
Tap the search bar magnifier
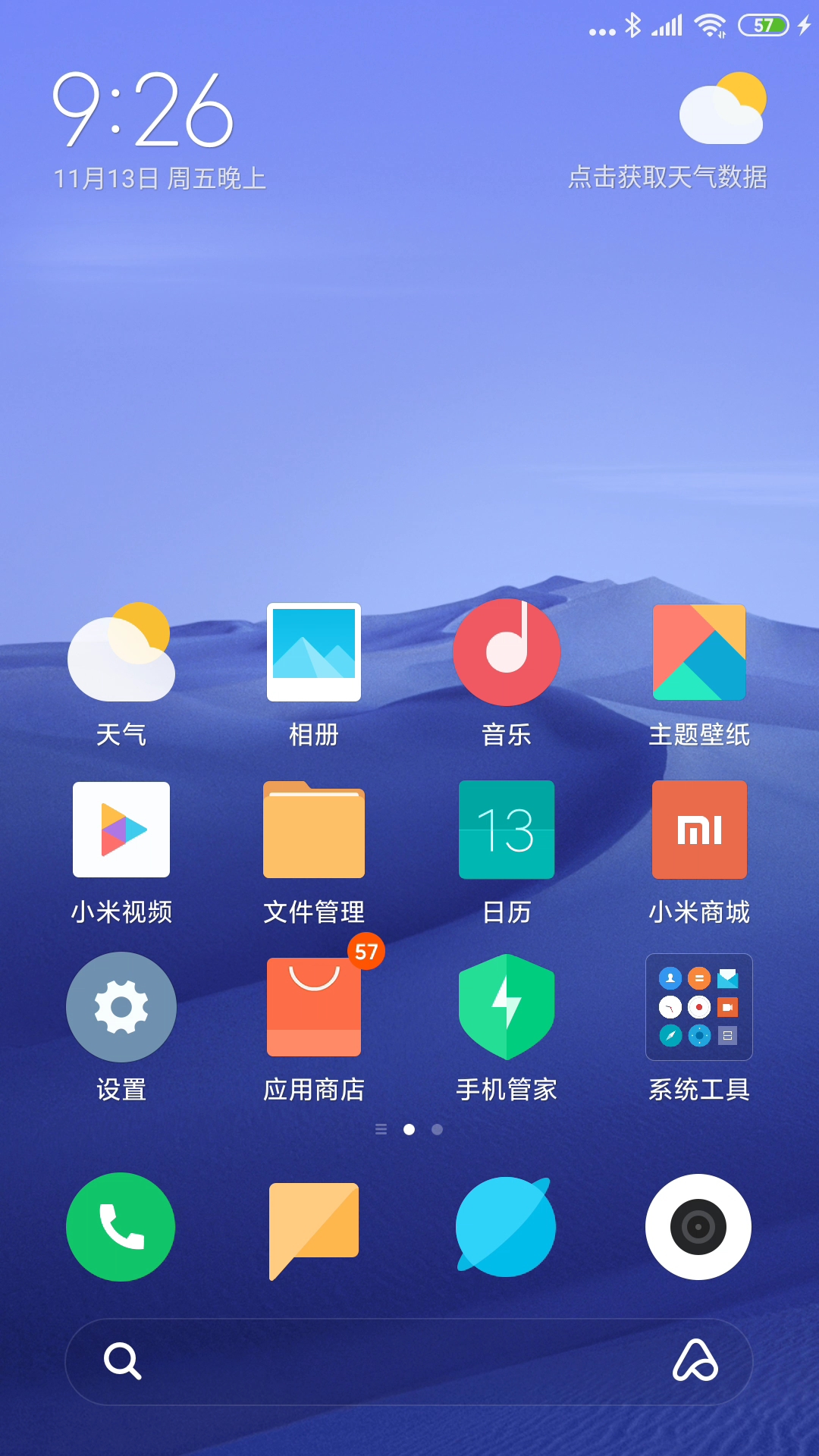123,1361
